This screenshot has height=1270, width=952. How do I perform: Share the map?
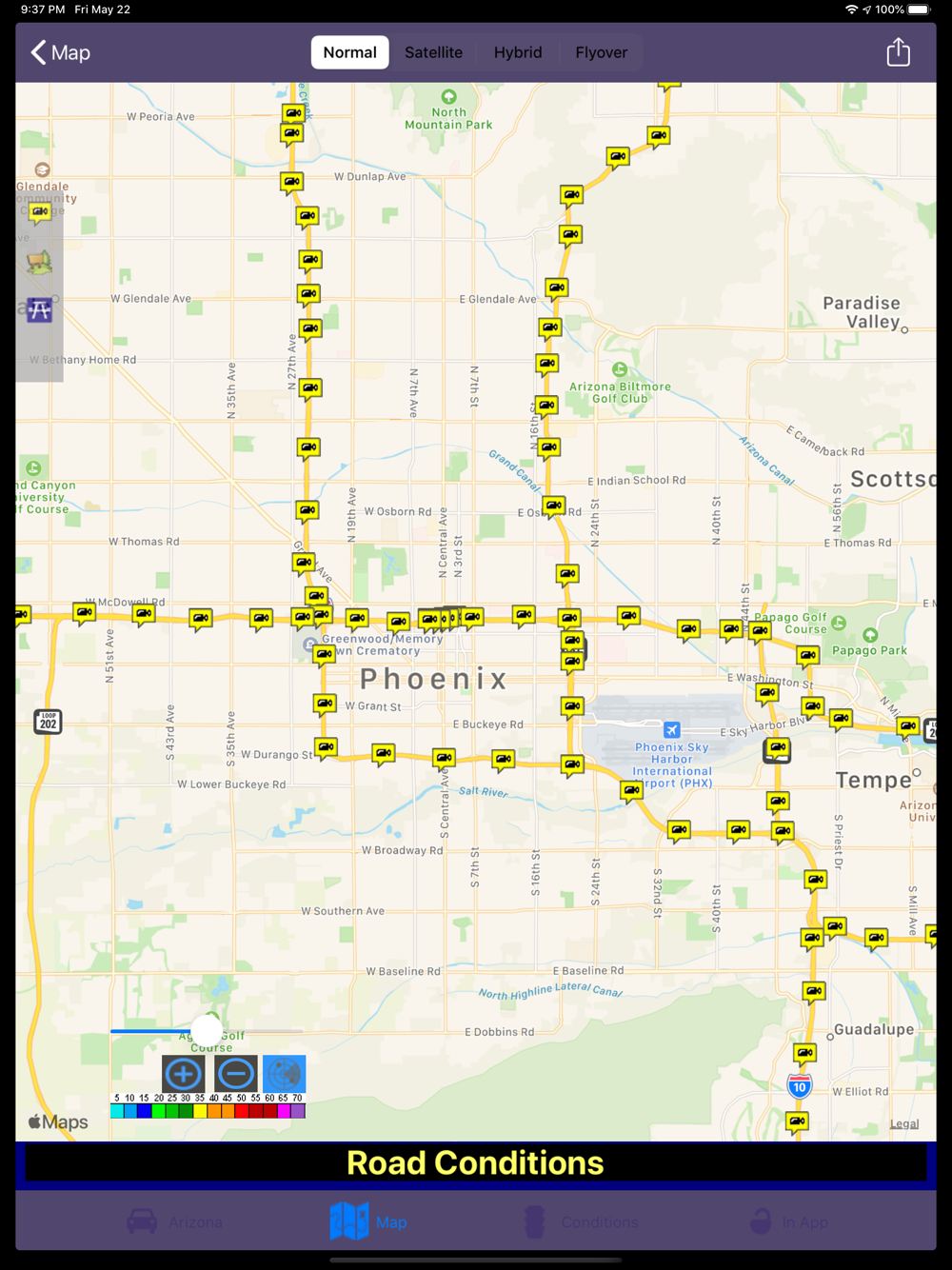pos(898,52)
